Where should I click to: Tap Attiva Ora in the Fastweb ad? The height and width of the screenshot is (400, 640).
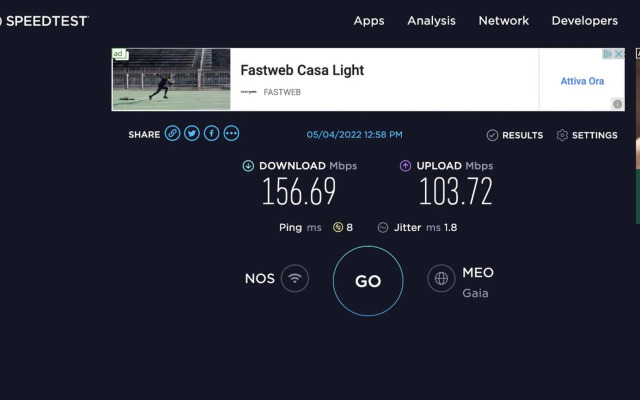point(581,81)
